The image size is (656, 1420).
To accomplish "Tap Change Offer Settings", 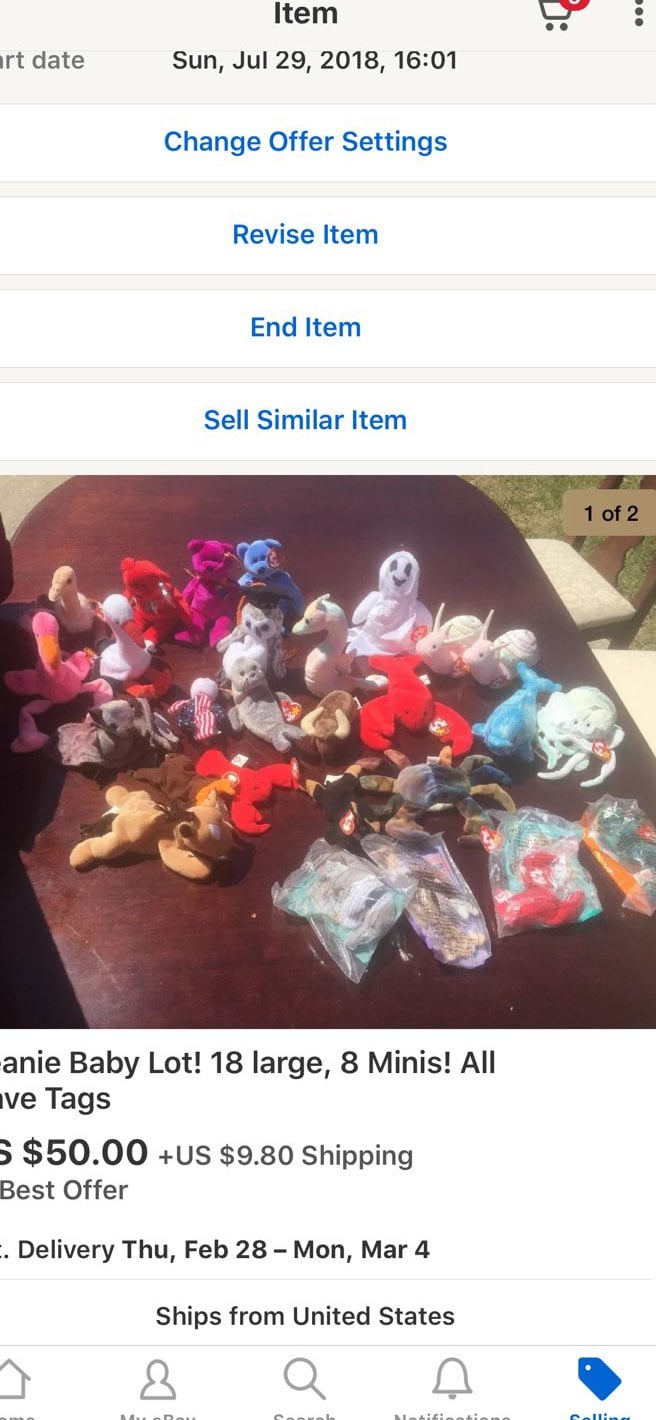I will tap(306, 142).
